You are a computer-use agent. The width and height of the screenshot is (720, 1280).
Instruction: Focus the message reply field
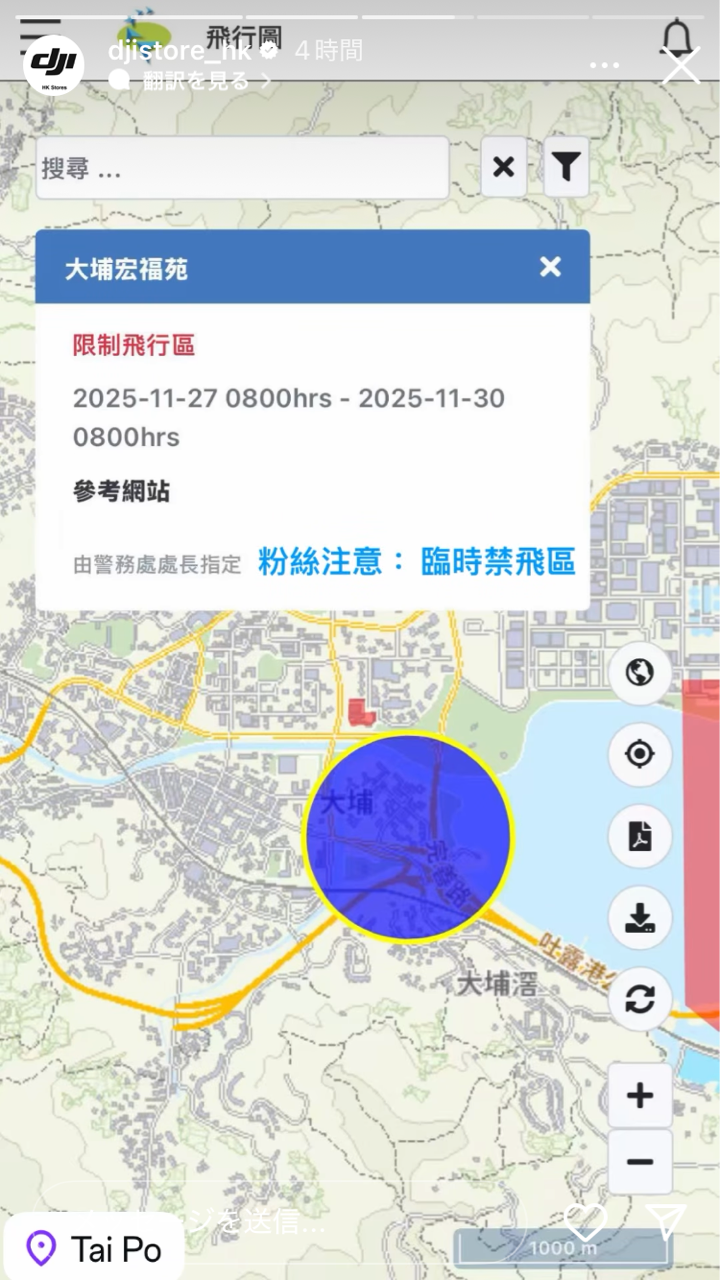click(300, 1221)
